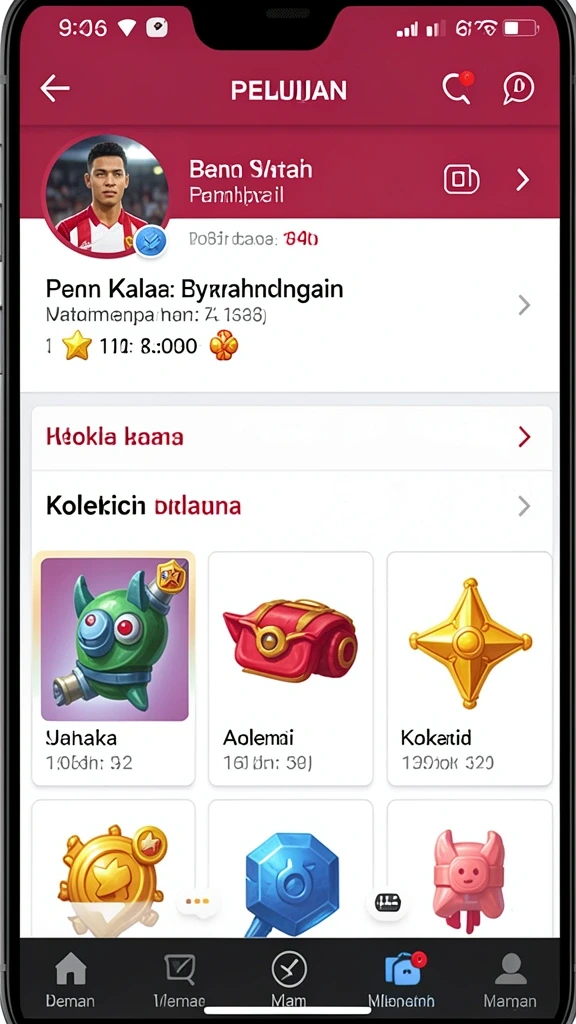This screenshot has height=1024, width=576.
Task: Open the profile photo avatar
Action: click(106, 197)
